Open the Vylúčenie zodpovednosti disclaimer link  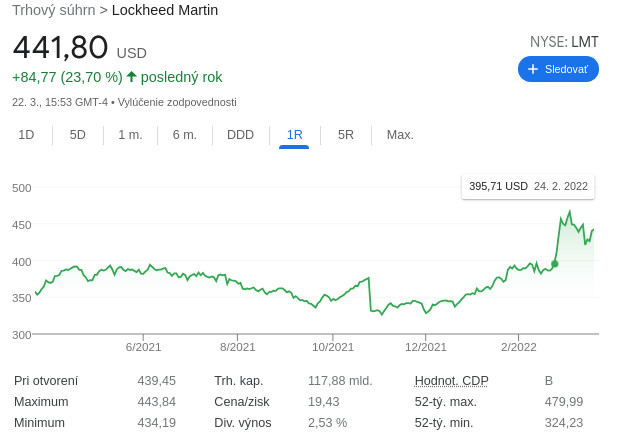pos(177,102)
